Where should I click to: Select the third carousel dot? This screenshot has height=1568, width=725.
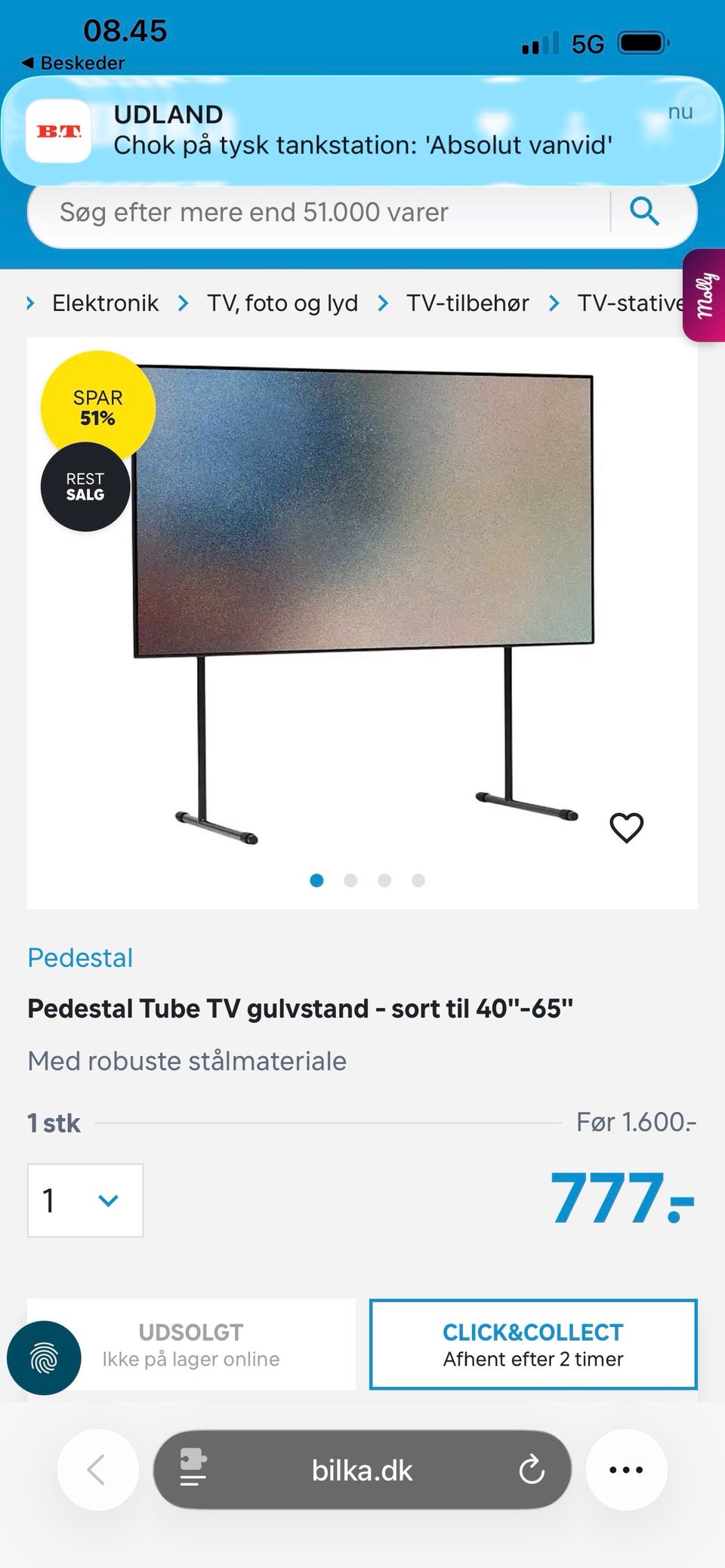[385, 880]
